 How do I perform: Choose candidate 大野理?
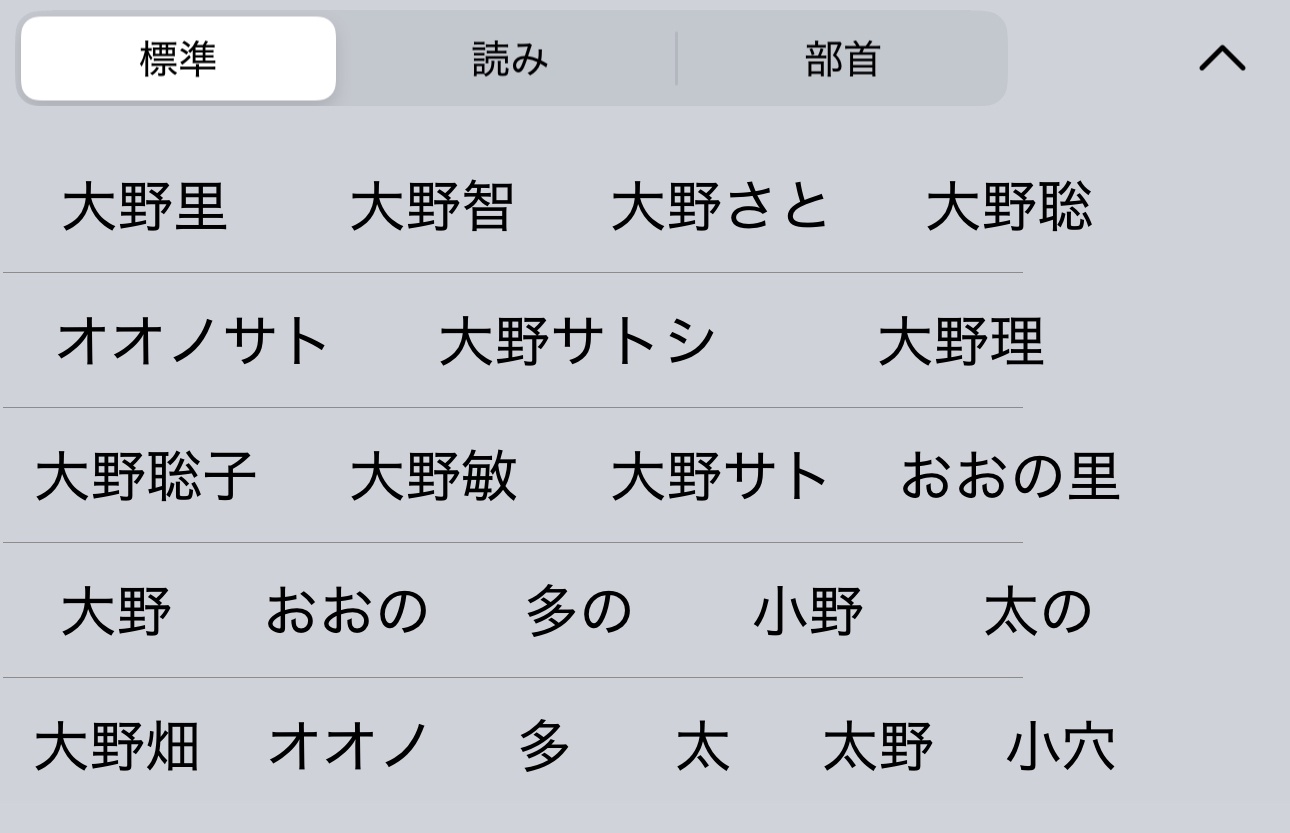tap(961, 341)
